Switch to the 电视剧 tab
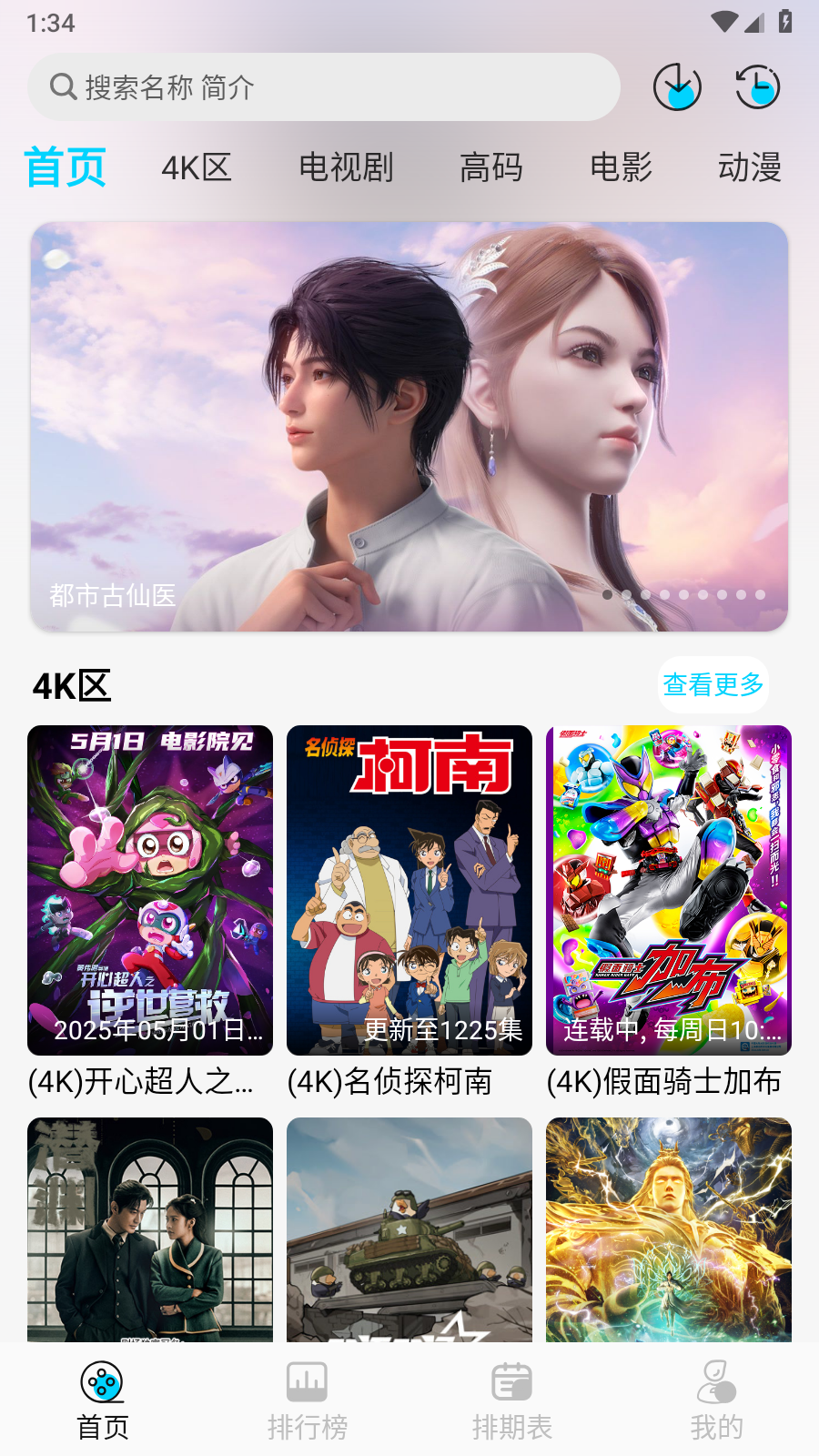Viewport: 819px width, 1456px height. click(346, 167)
